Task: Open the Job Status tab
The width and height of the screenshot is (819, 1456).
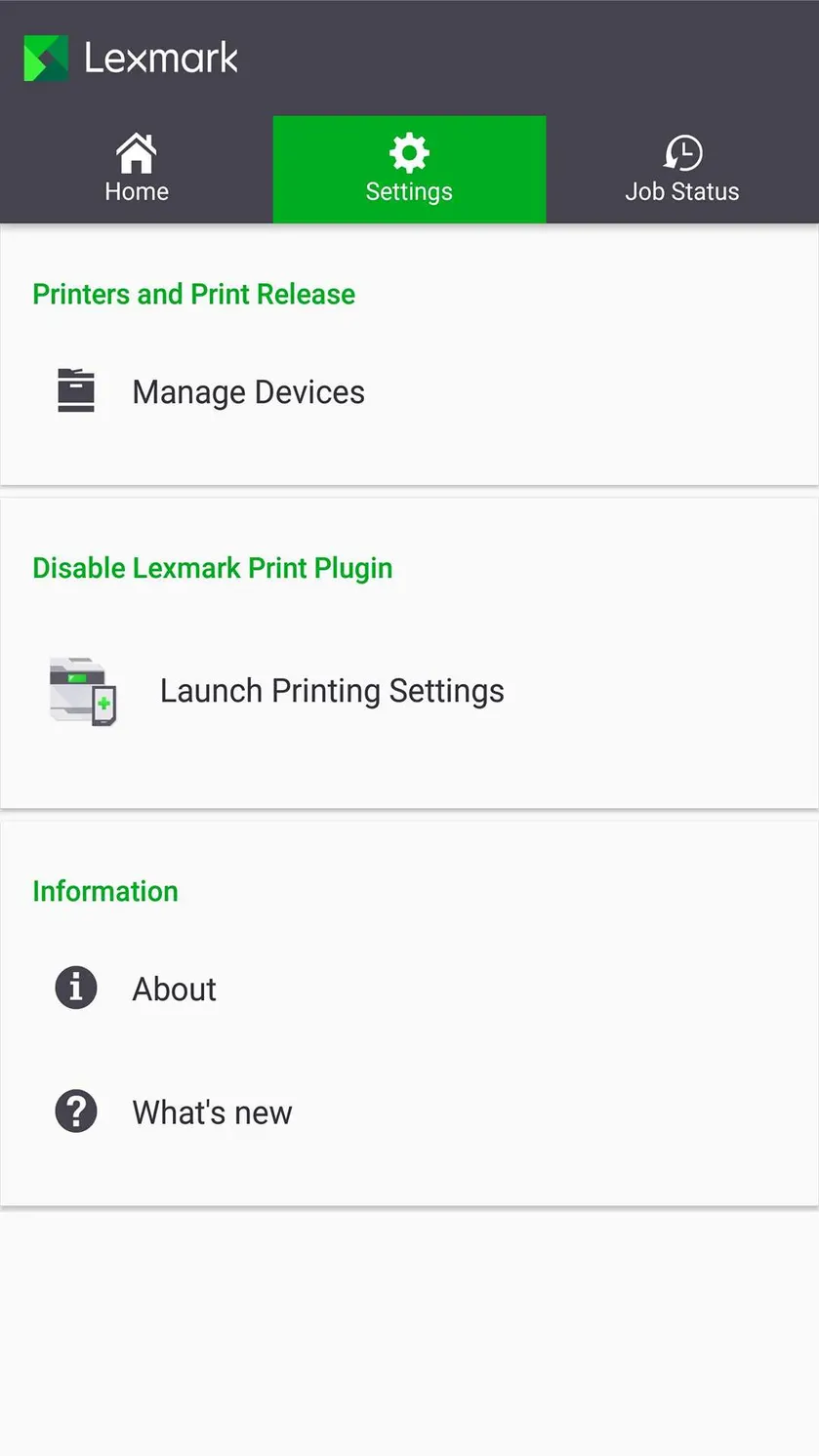Action: (682, 169)
